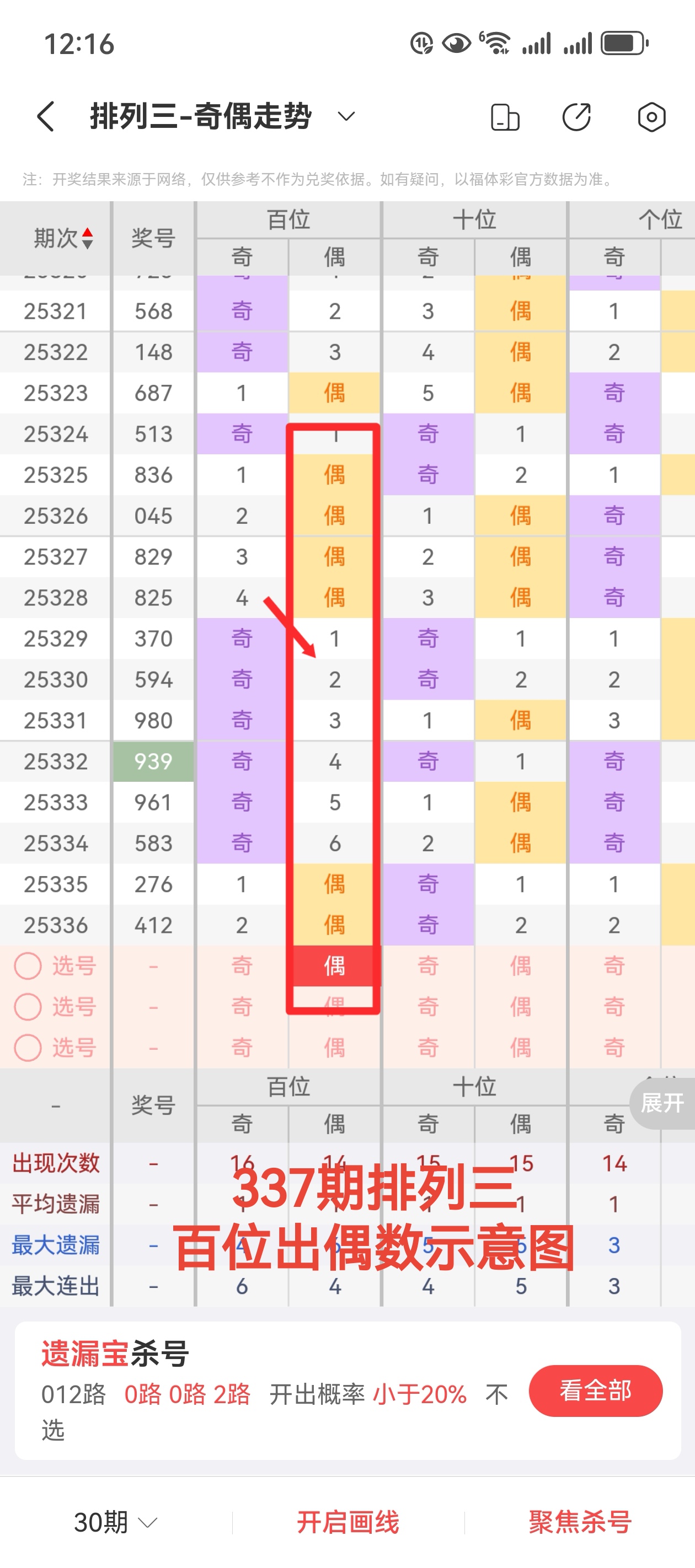Screen dimensions: 695x1568
Task: Tap the sort arrows next to 期次 header
Action: (x=87, y=239)
